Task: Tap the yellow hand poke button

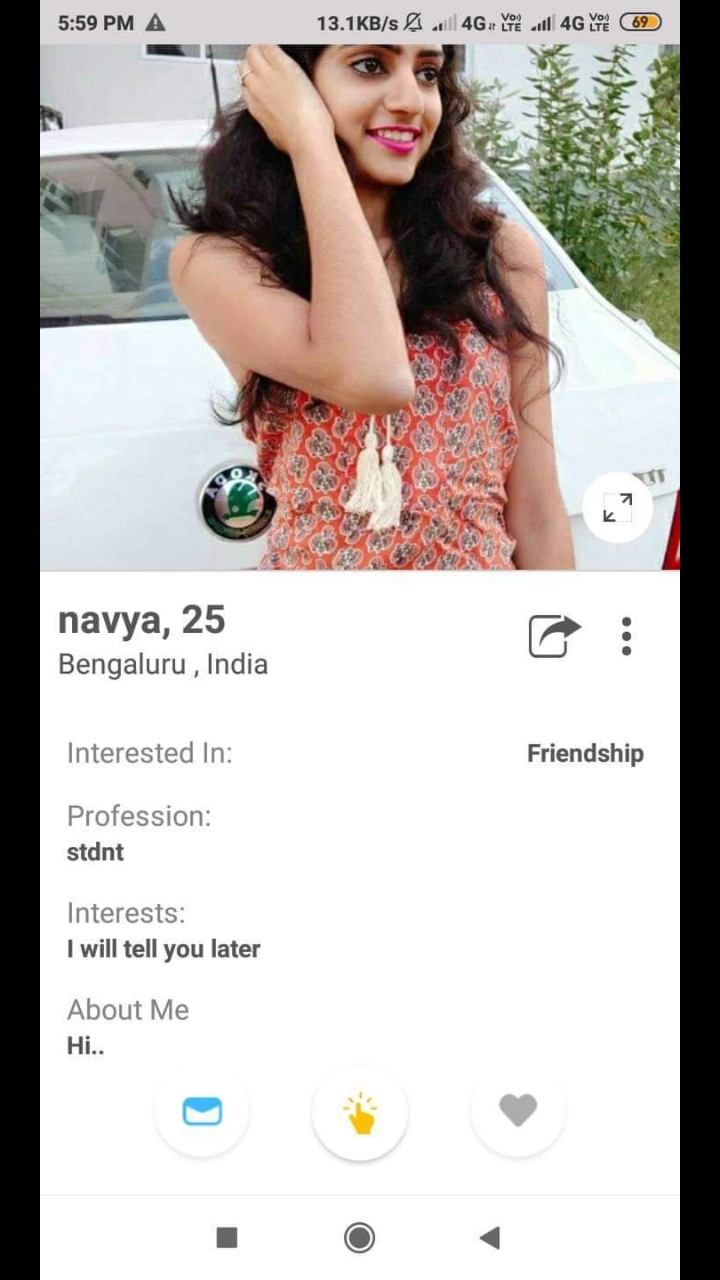Action: click(360, 1113)
